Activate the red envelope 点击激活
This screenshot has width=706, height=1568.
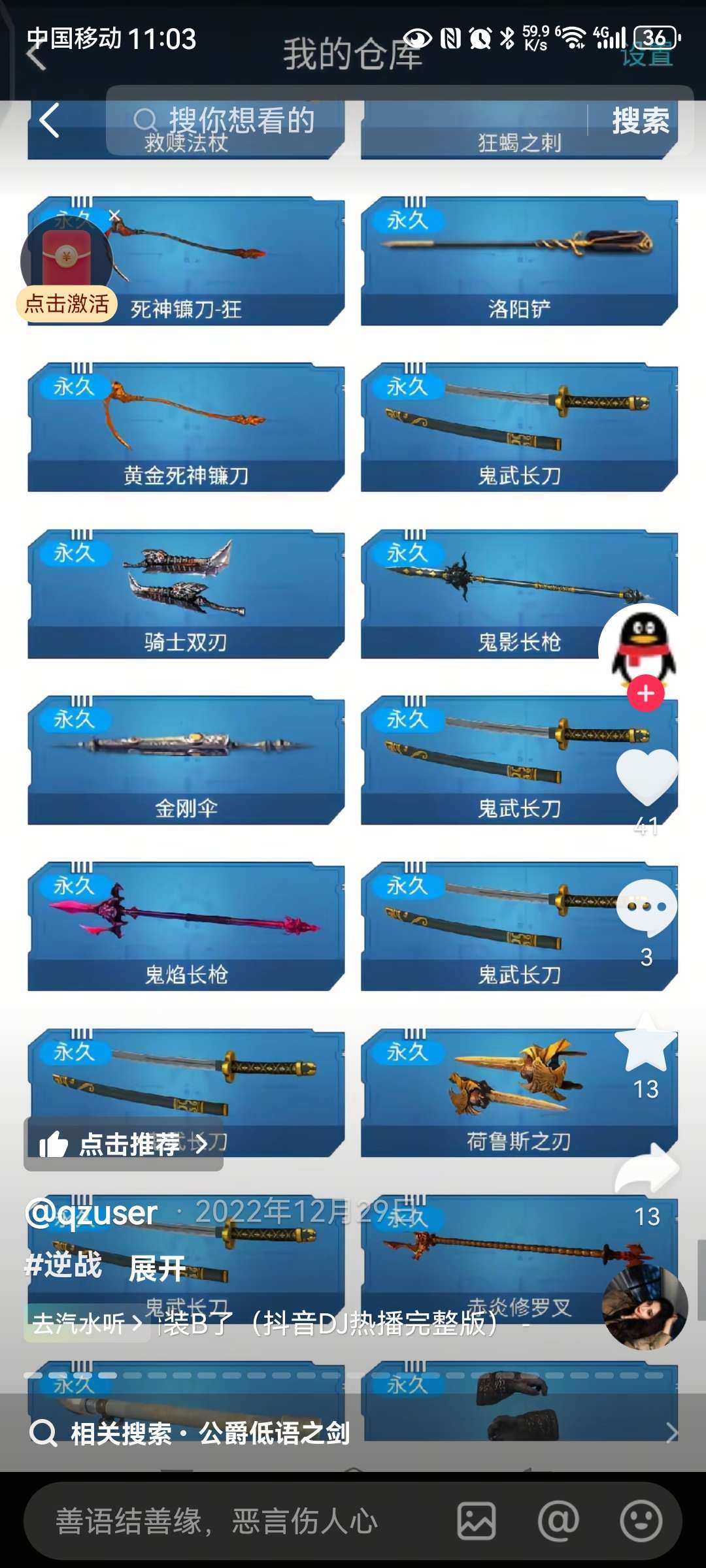click(66, 303)
